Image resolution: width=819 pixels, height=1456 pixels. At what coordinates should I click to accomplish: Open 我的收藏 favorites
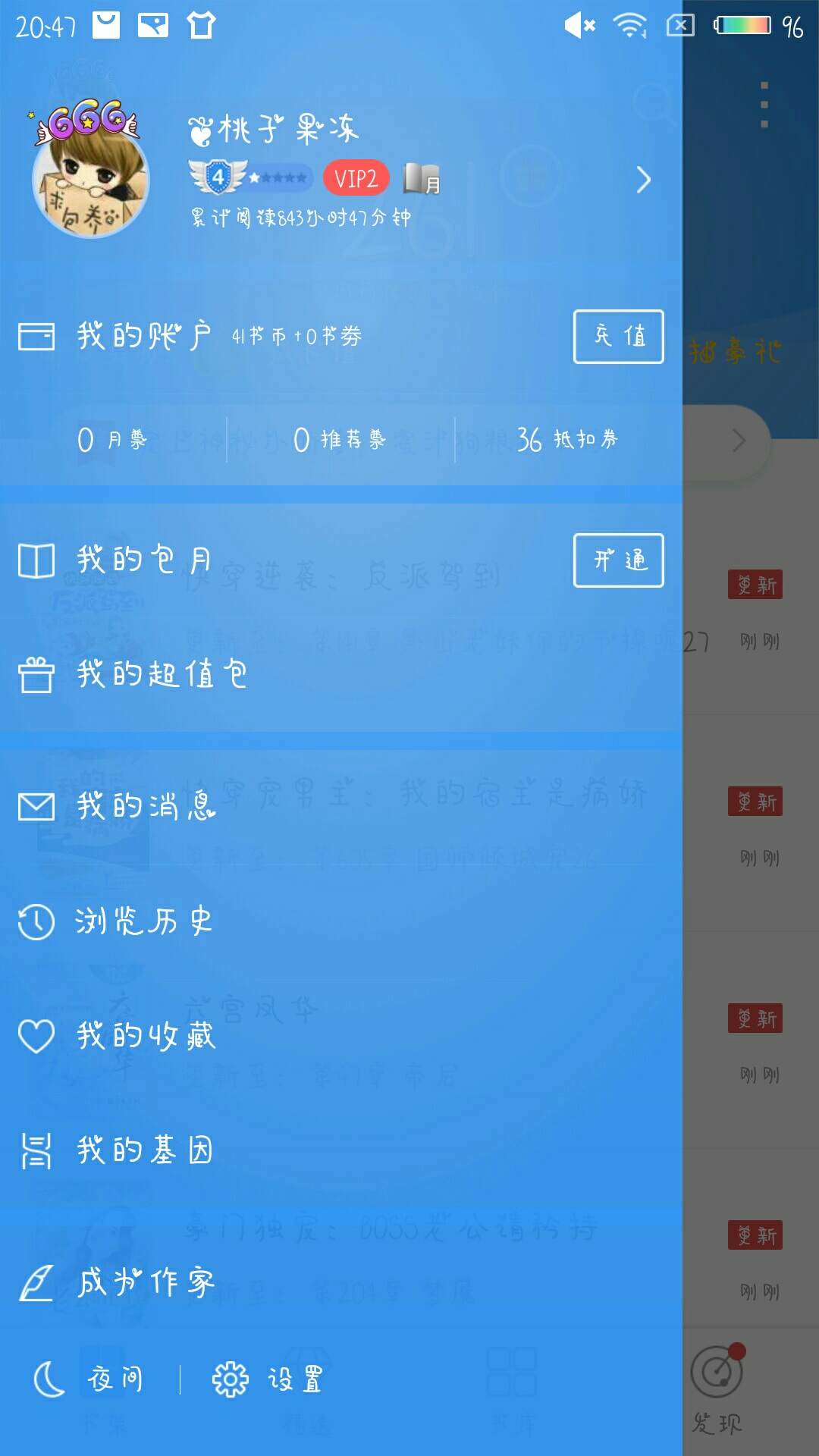[341, 1036]
